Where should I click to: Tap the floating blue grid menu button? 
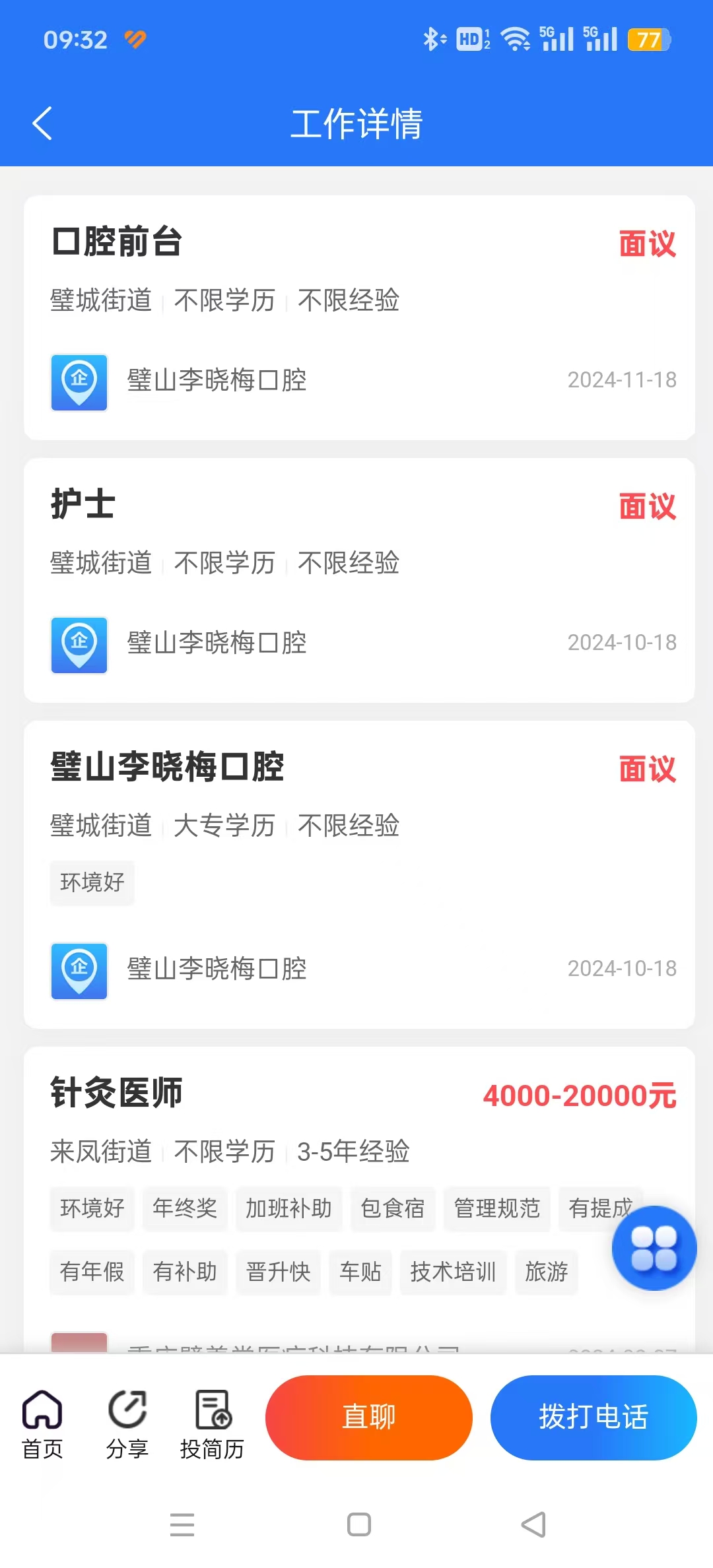click(x=654, y=1248)
